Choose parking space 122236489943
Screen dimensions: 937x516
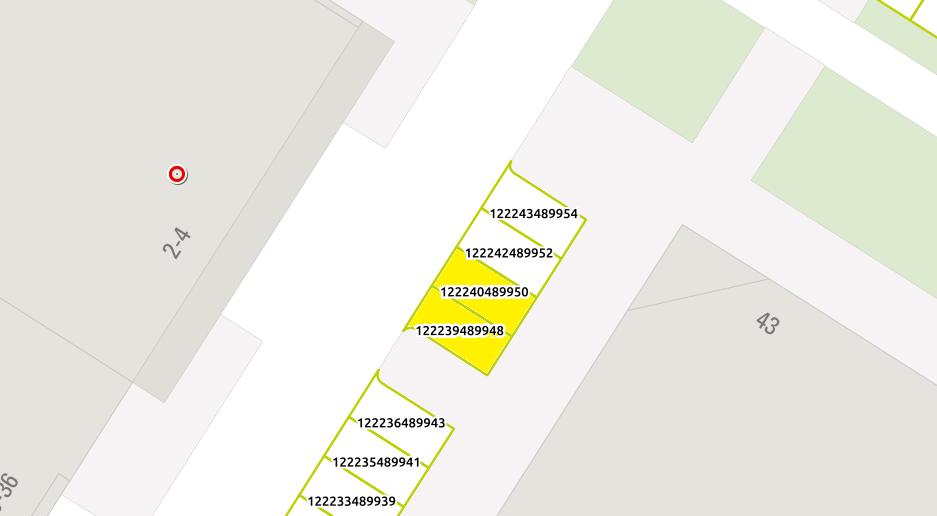401,423
